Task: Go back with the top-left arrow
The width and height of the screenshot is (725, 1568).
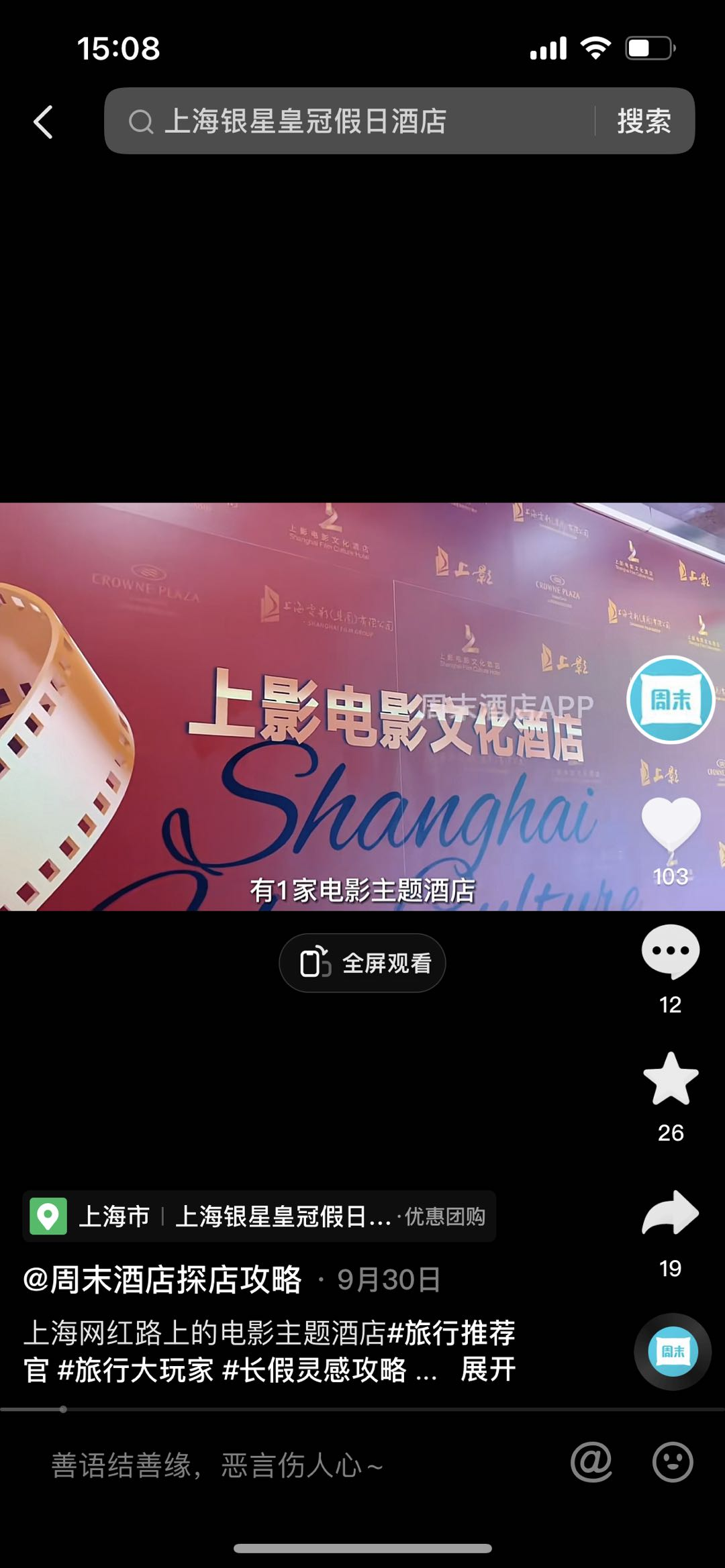Action: [x=43, y=122]
